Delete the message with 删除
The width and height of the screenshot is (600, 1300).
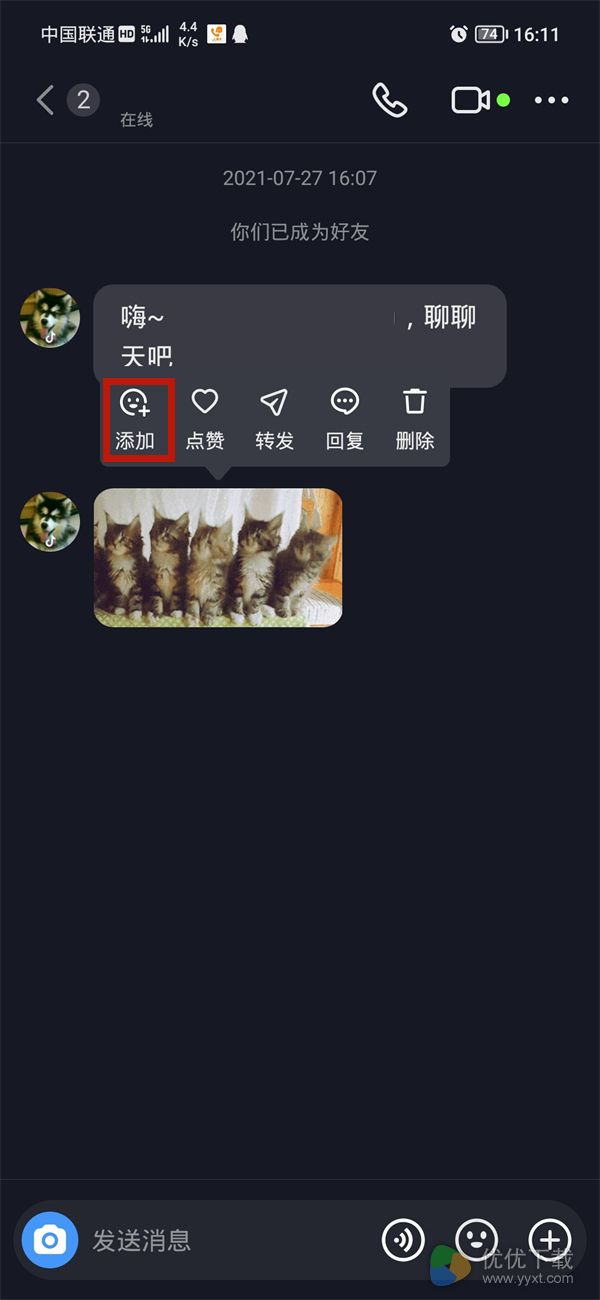(415, 420)
